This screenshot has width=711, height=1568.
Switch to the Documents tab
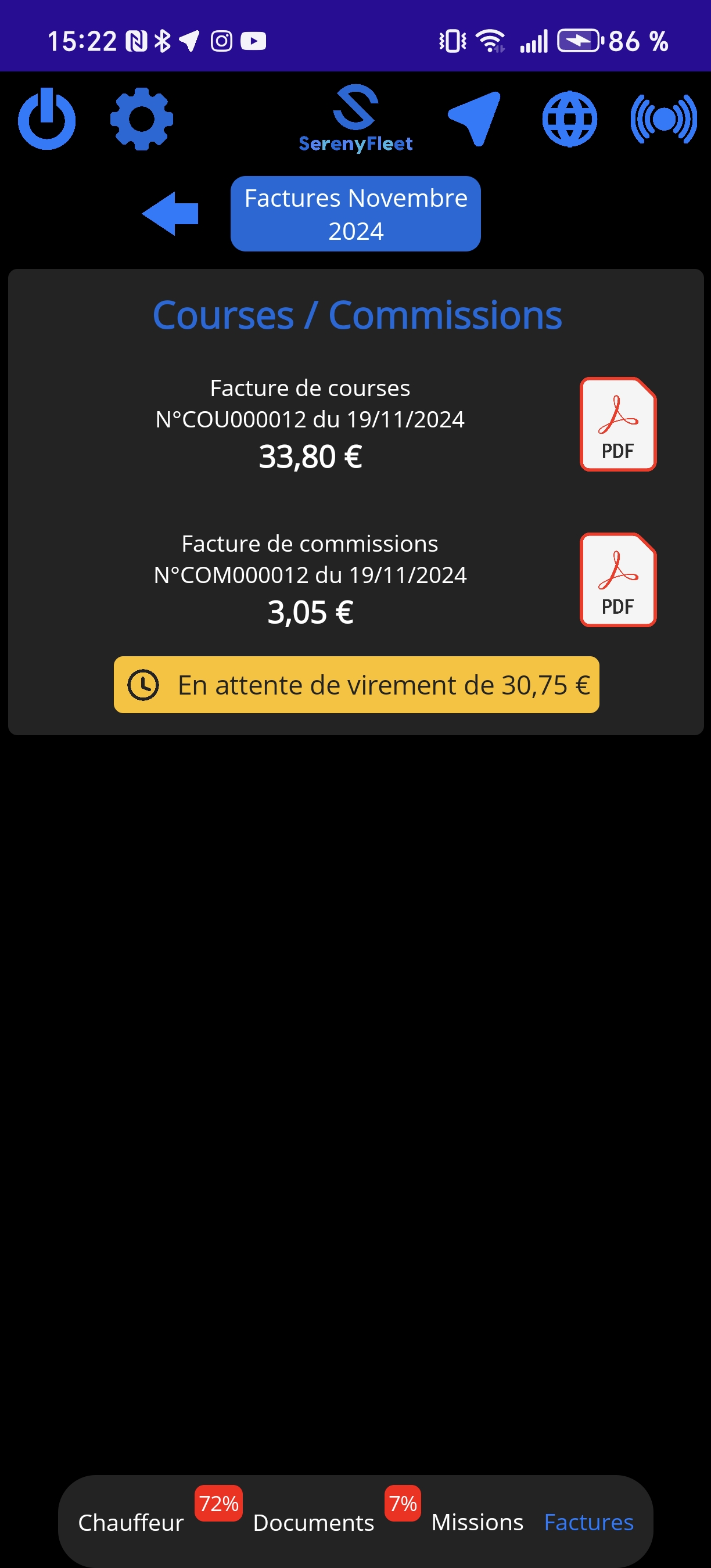[313, 1522]
